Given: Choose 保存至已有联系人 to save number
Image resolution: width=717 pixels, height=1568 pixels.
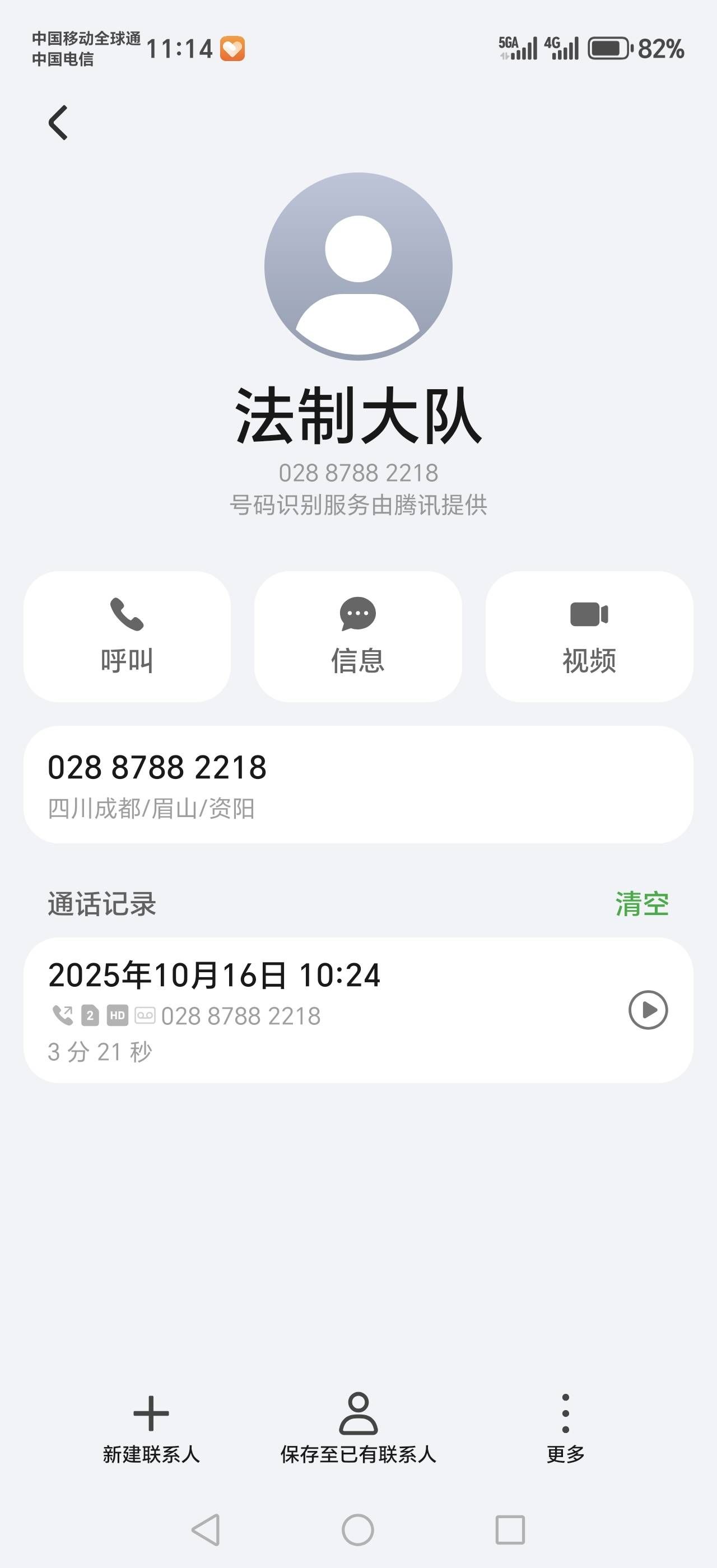Looking at the screenshot, I should [358, 1427].
